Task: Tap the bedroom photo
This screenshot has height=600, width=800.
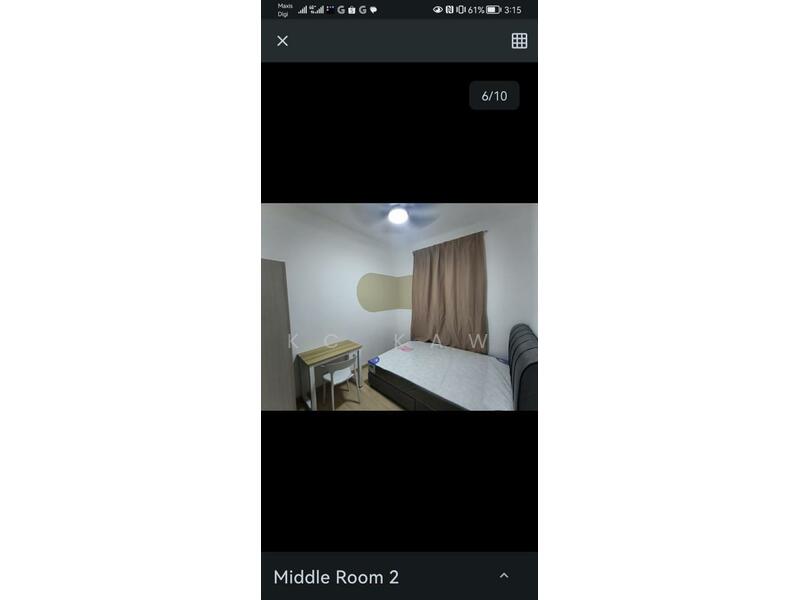Action: (399, 307)
